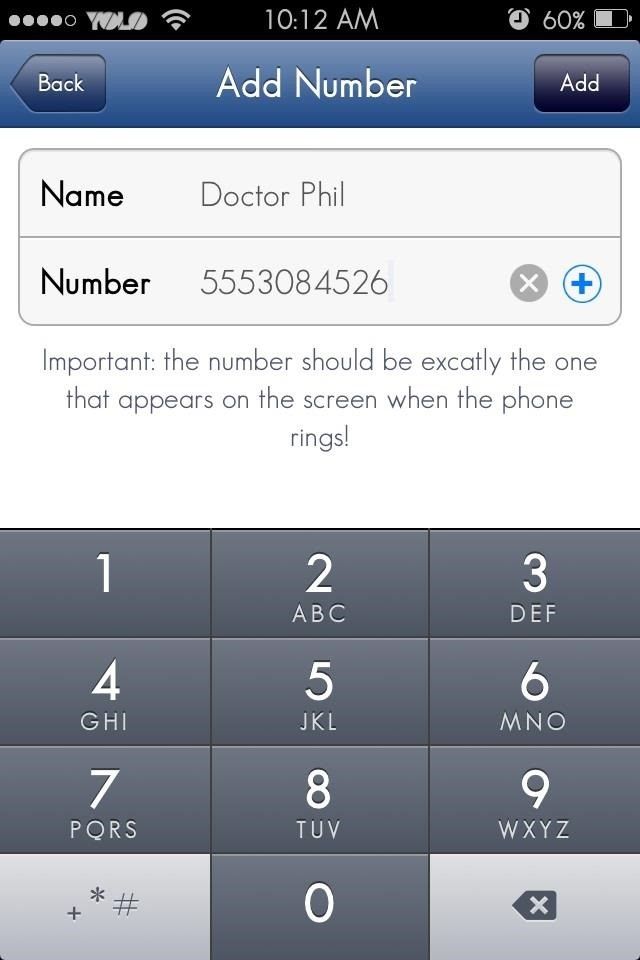Go back to the previous screen
This screenshot has width=640, height=960.
(x=59, y=84)
